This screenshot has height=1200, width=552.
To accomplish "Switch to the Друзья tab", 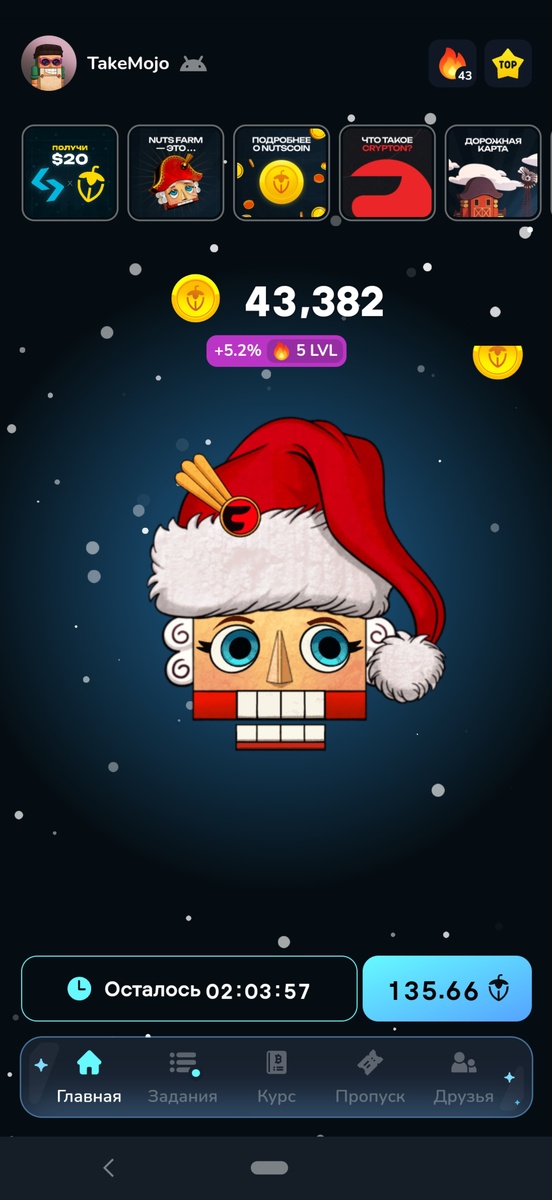I will (x=464, y=1077).
